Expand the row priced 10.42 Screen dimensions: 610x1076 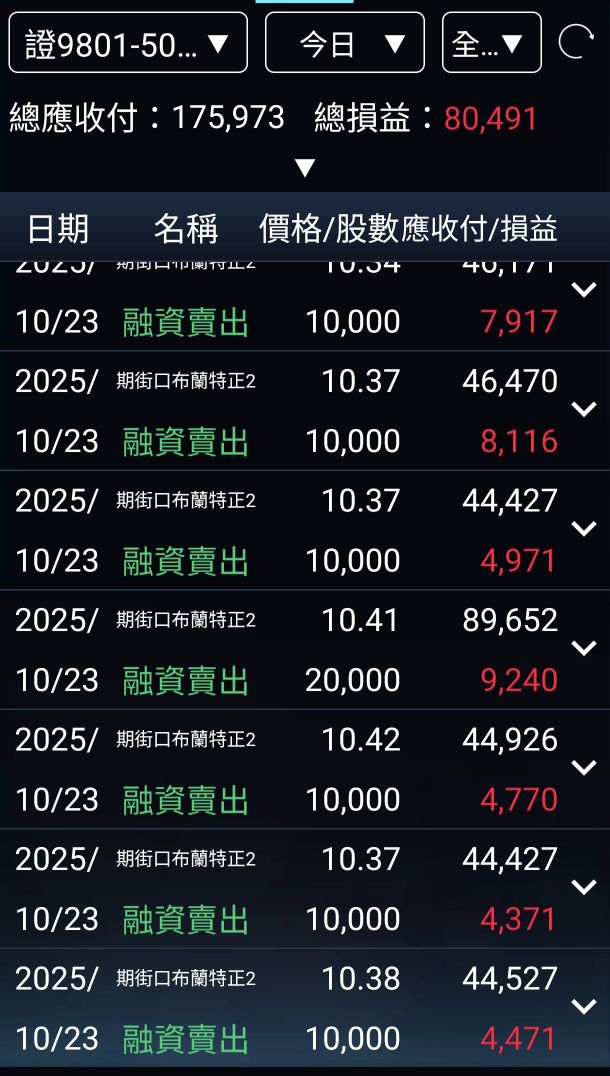(x=584, y=768)
